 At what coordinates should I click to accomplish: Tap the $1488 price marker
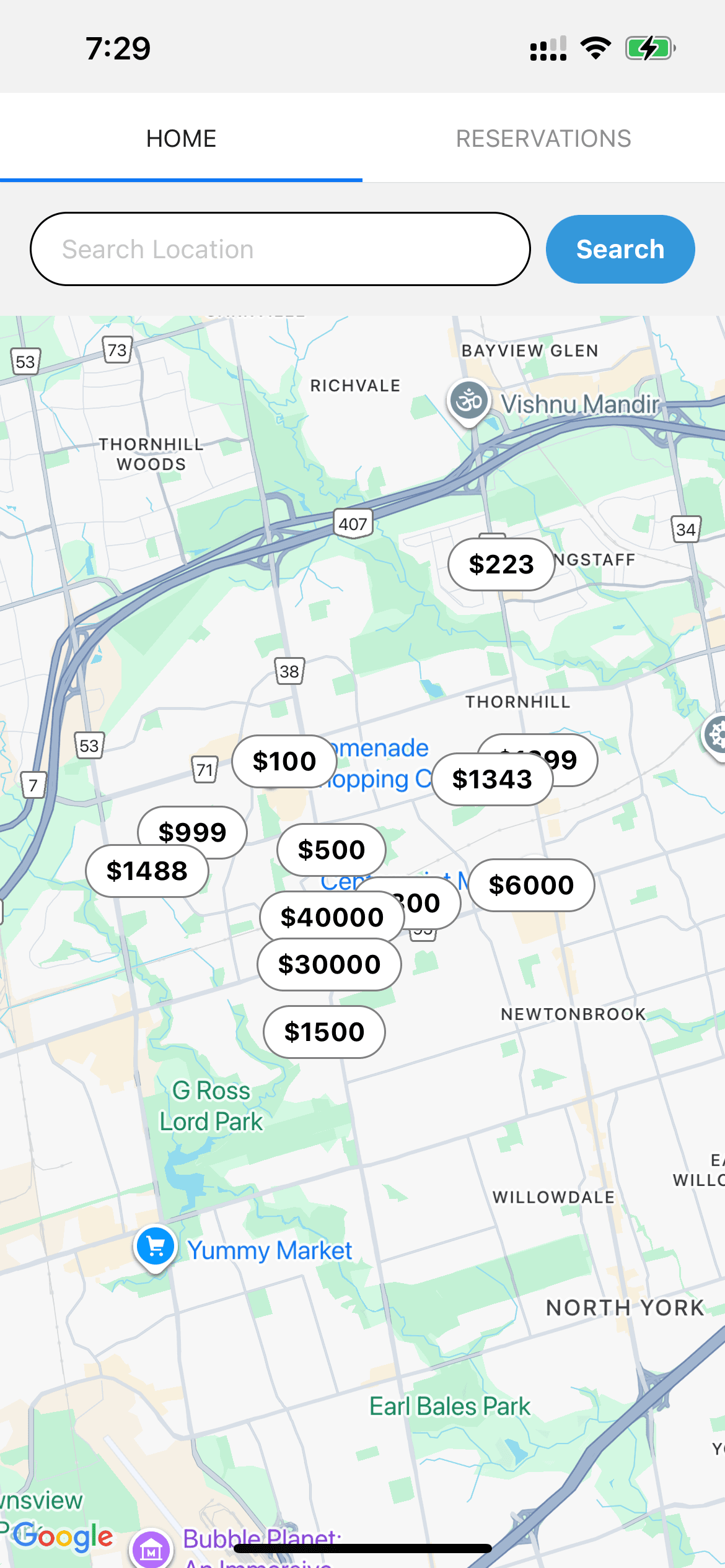point(147,871)
